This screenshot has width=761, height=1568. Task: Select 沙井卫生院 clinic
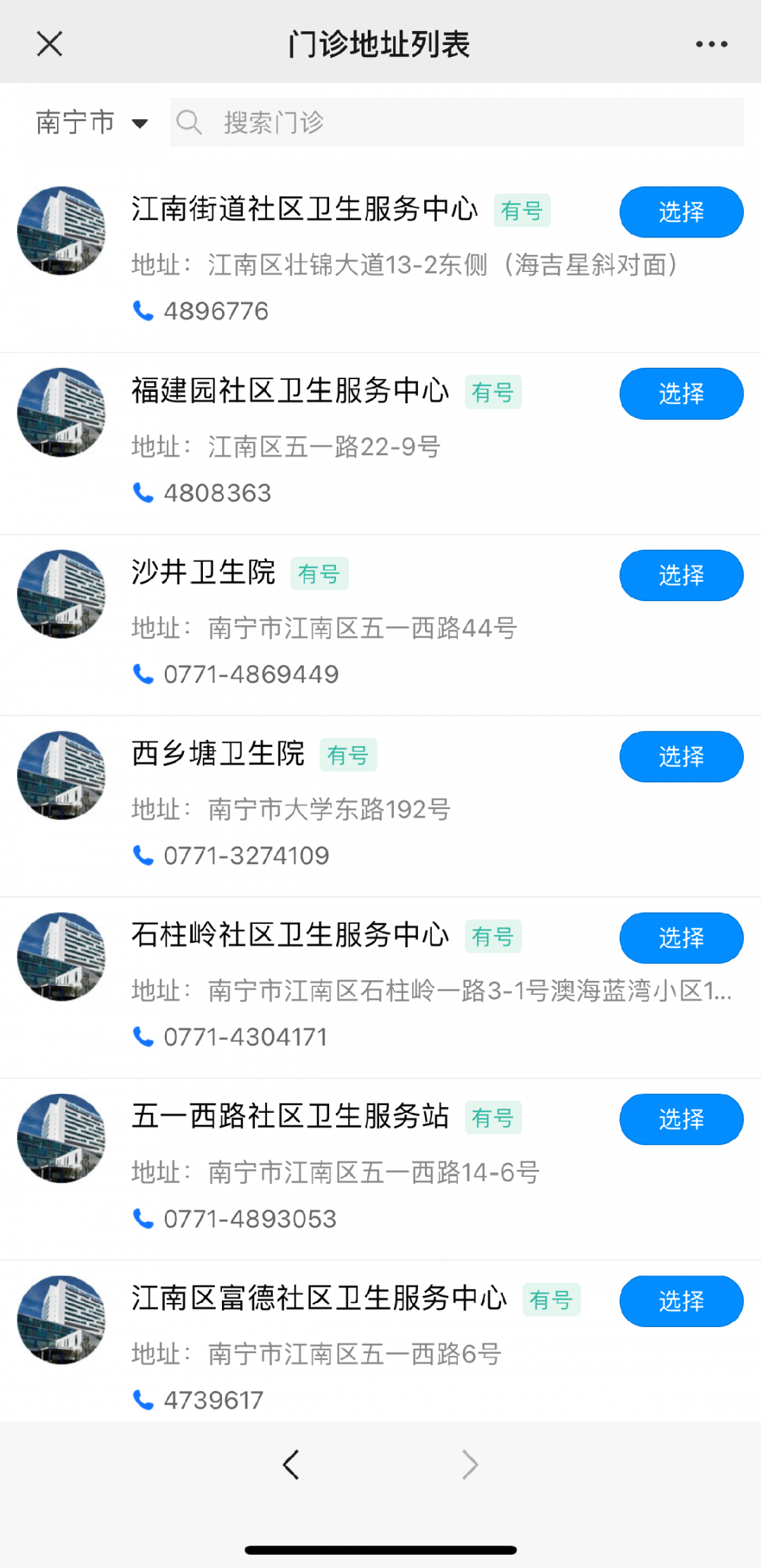[x=681, y=575]
